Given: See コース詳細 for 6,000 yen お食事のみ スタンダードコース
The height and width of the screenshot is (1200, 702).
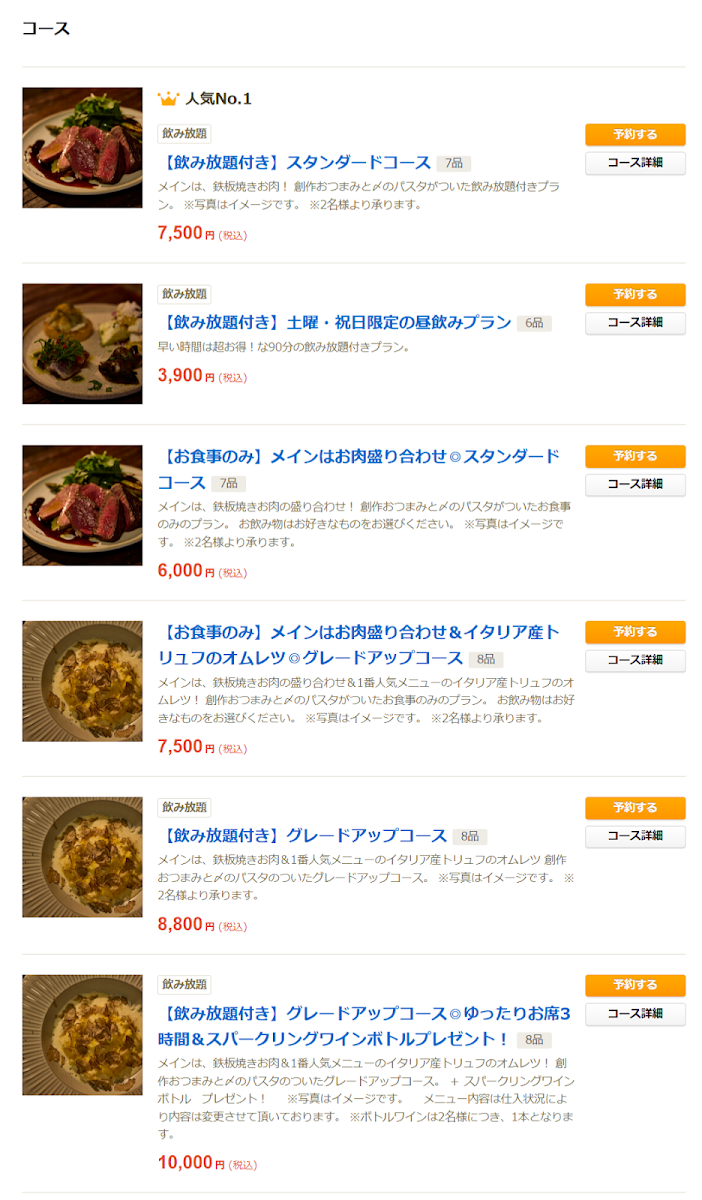Looking at the screenshot, I should (635, 484).
